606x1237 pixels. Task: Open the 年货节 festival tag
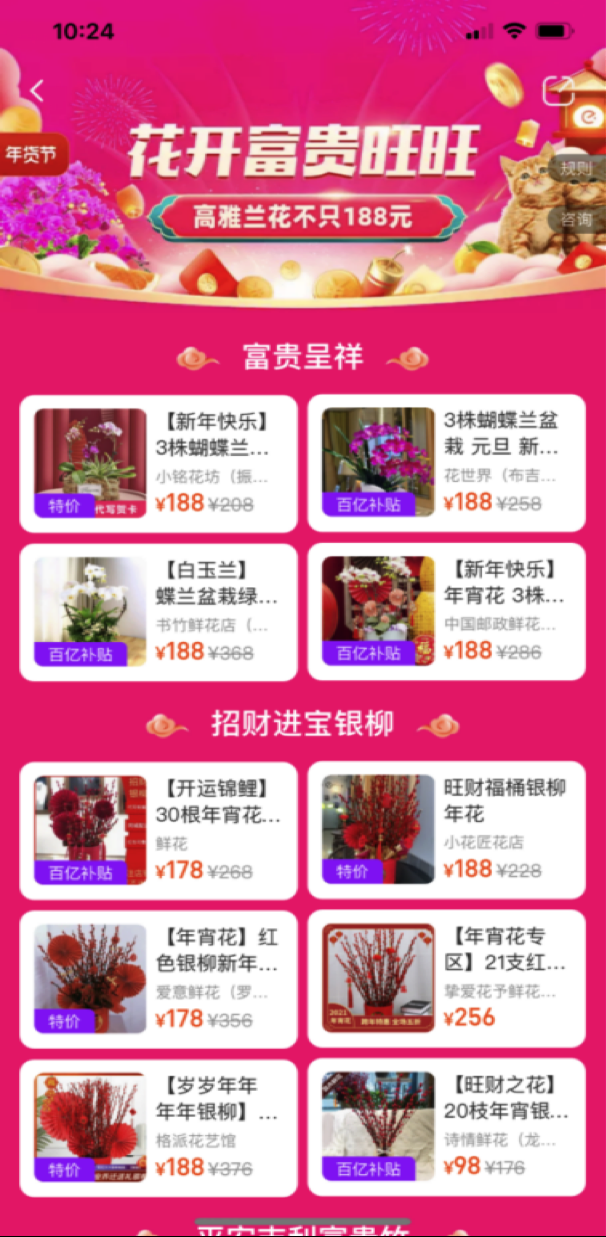[32, 154]
